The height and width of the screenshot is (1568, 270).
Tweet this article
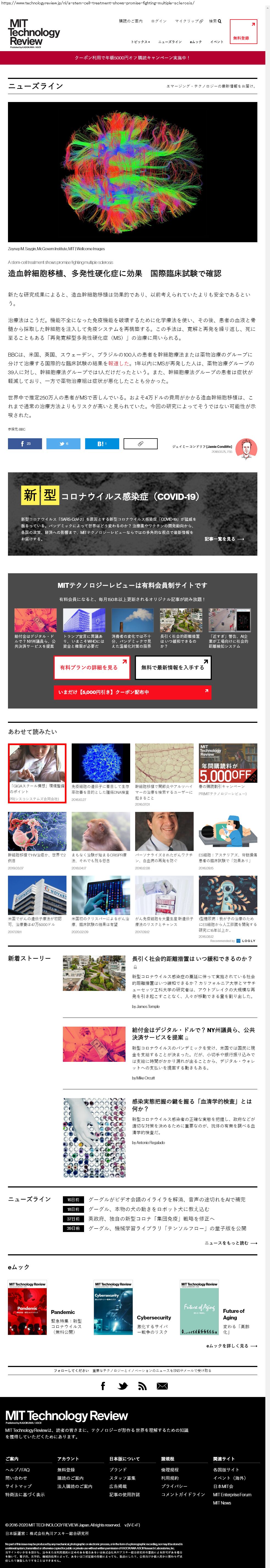pos(63,444)
